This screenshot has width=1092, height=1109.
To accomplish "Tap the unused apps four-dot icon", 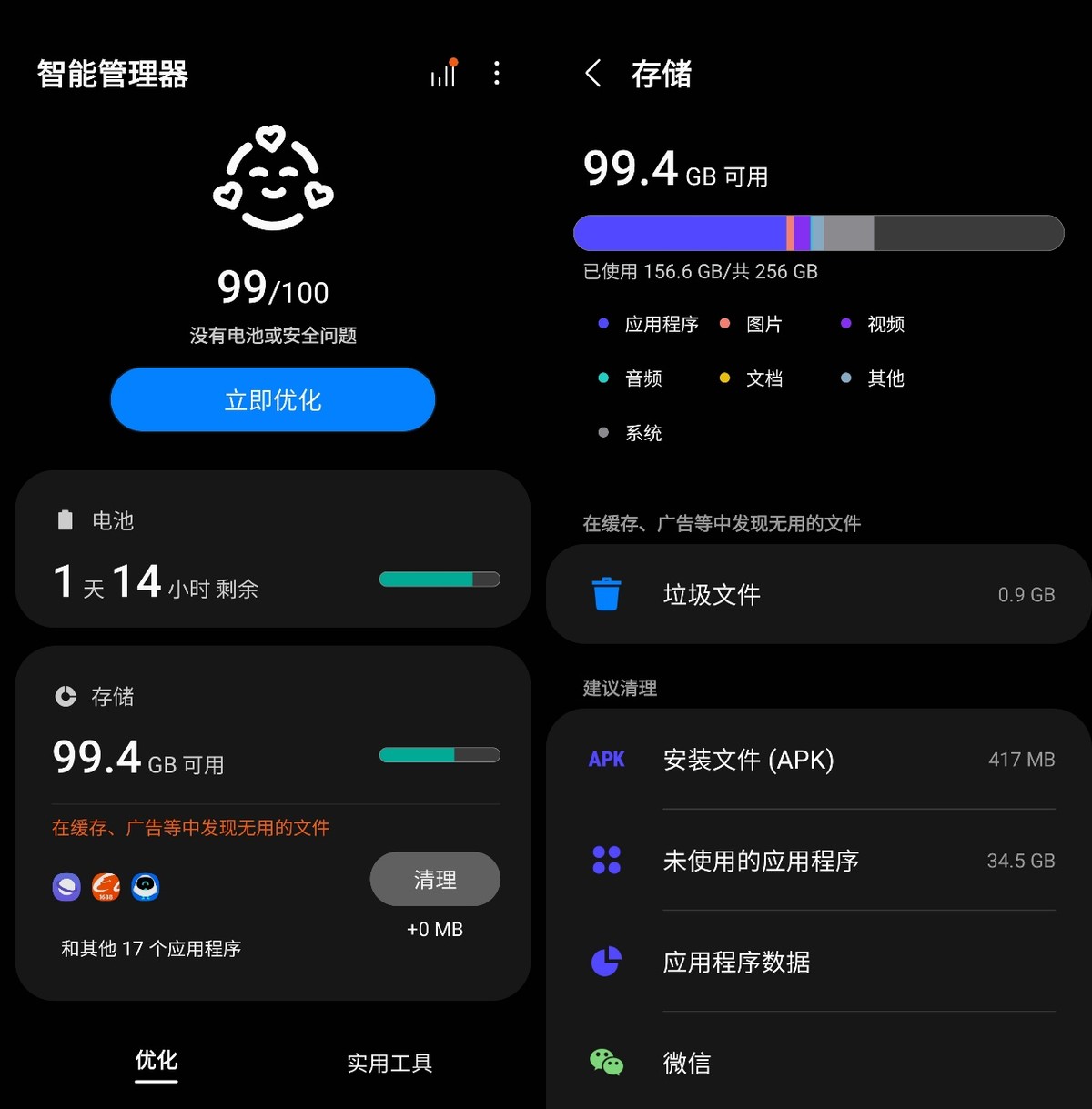I will [606, 861].
